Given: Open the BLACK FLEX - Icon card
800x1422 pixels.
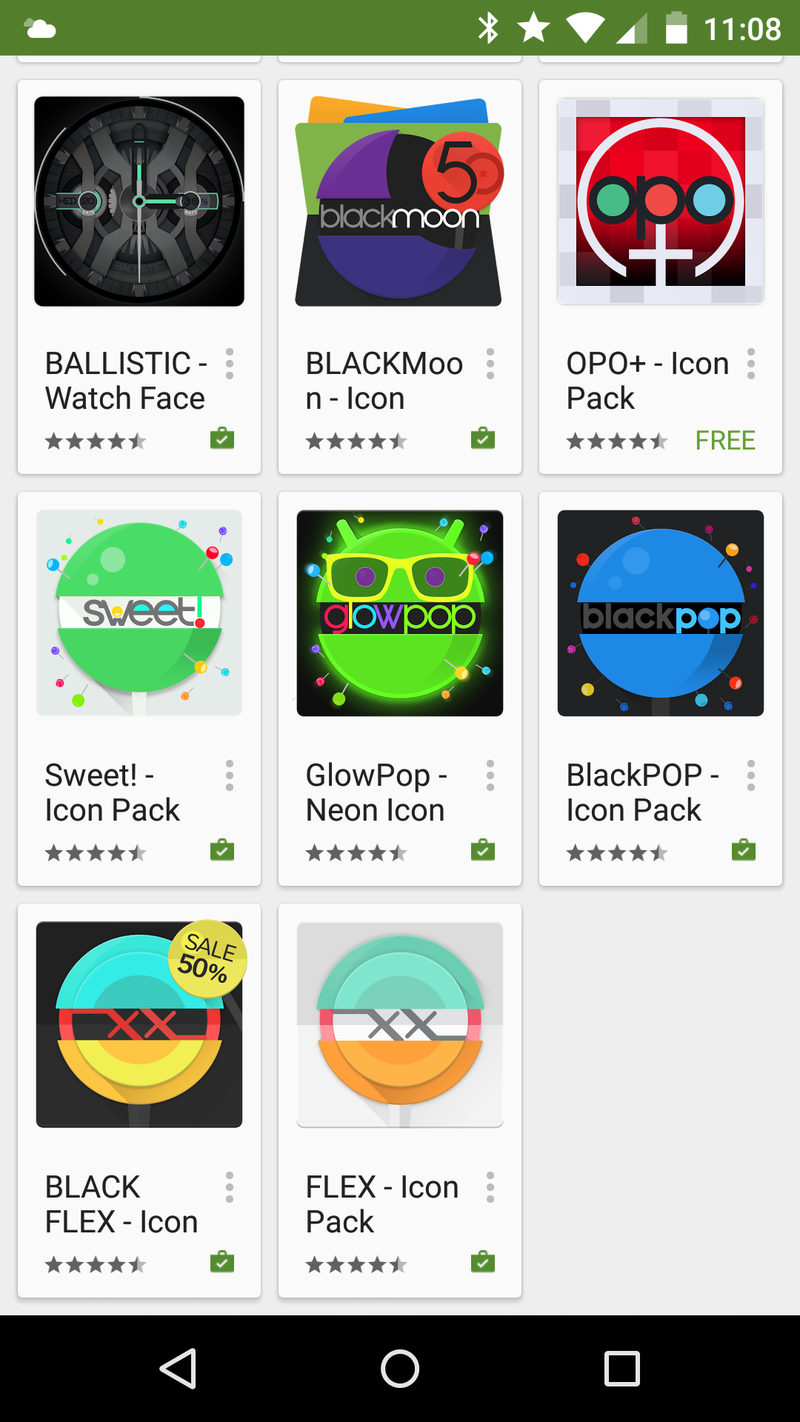Looking at the screenshot, I should tap(139, 1025).
